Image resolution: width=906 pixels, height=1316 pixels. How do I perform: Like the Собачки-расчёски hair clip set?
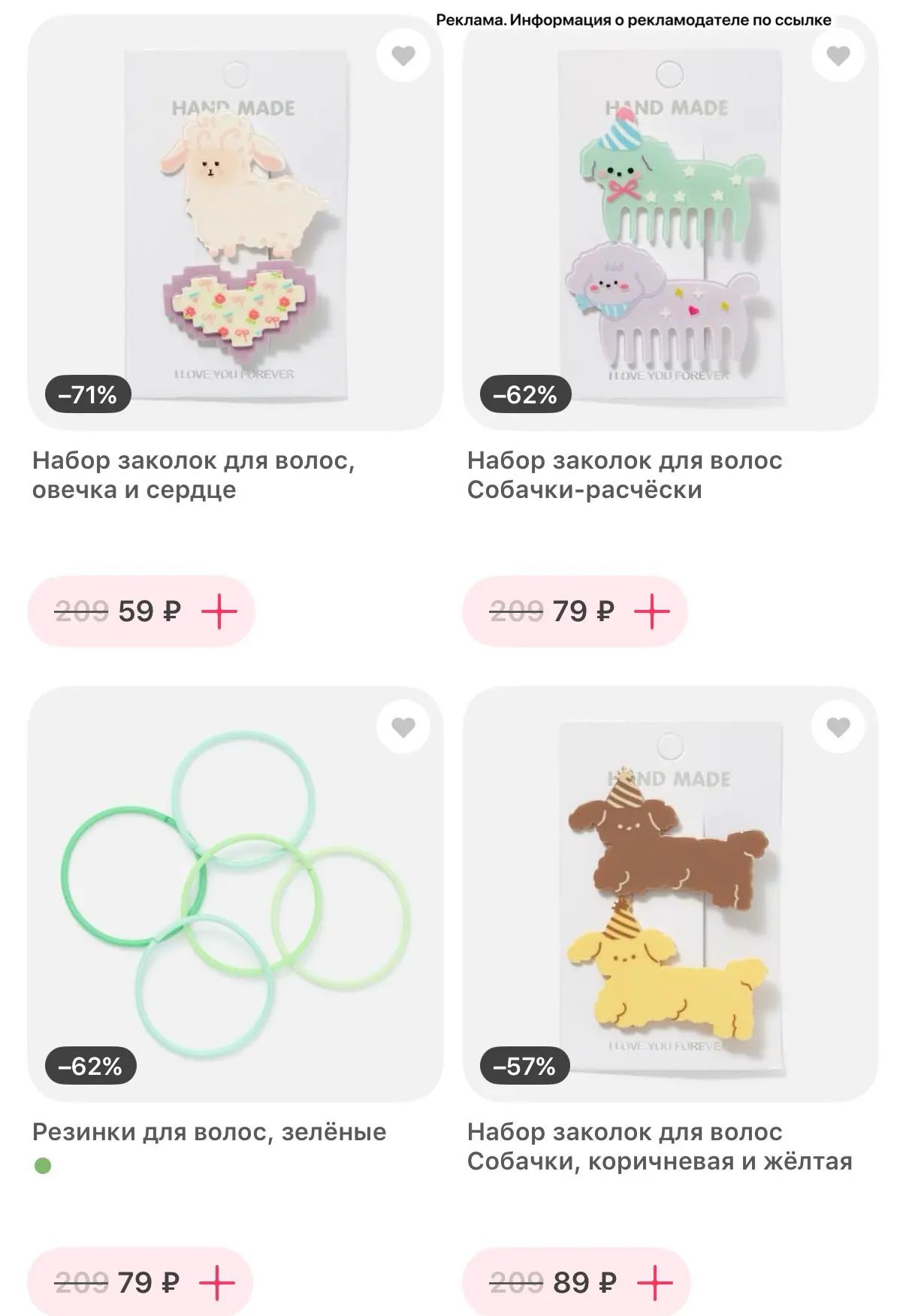[x=838, y=55]
